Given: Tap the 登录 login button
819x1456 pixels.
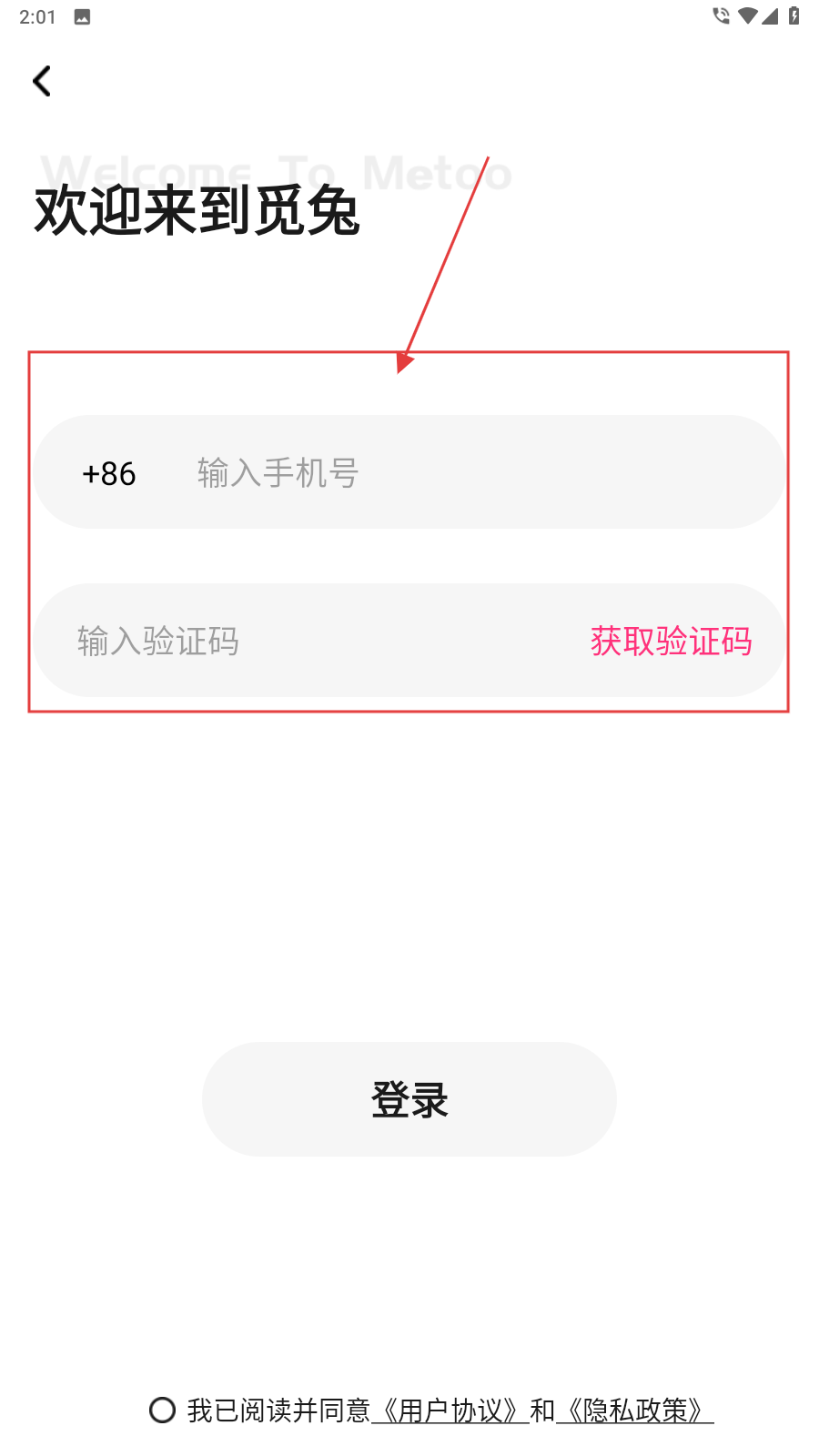Looking at the screenshot, I should (x=409, y=1099).
